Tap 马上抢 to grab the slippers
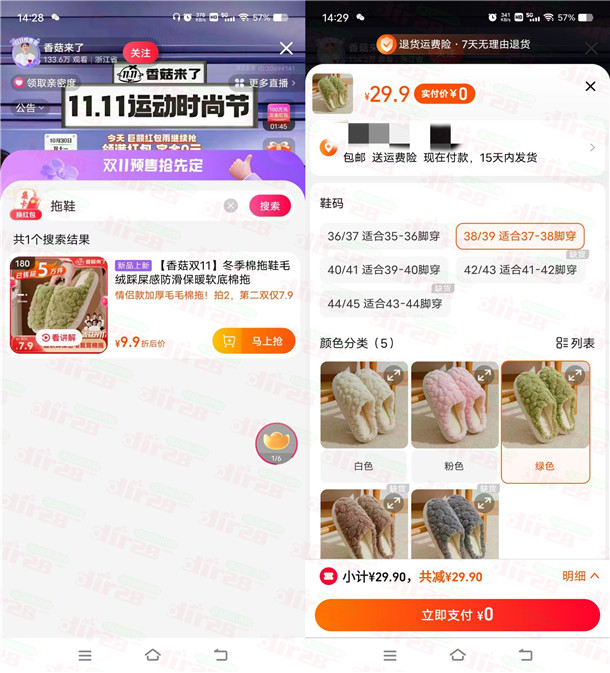Image resolution: width=610 pixels, height=673 pixels. pyautogui.click(x=254, y=341)
